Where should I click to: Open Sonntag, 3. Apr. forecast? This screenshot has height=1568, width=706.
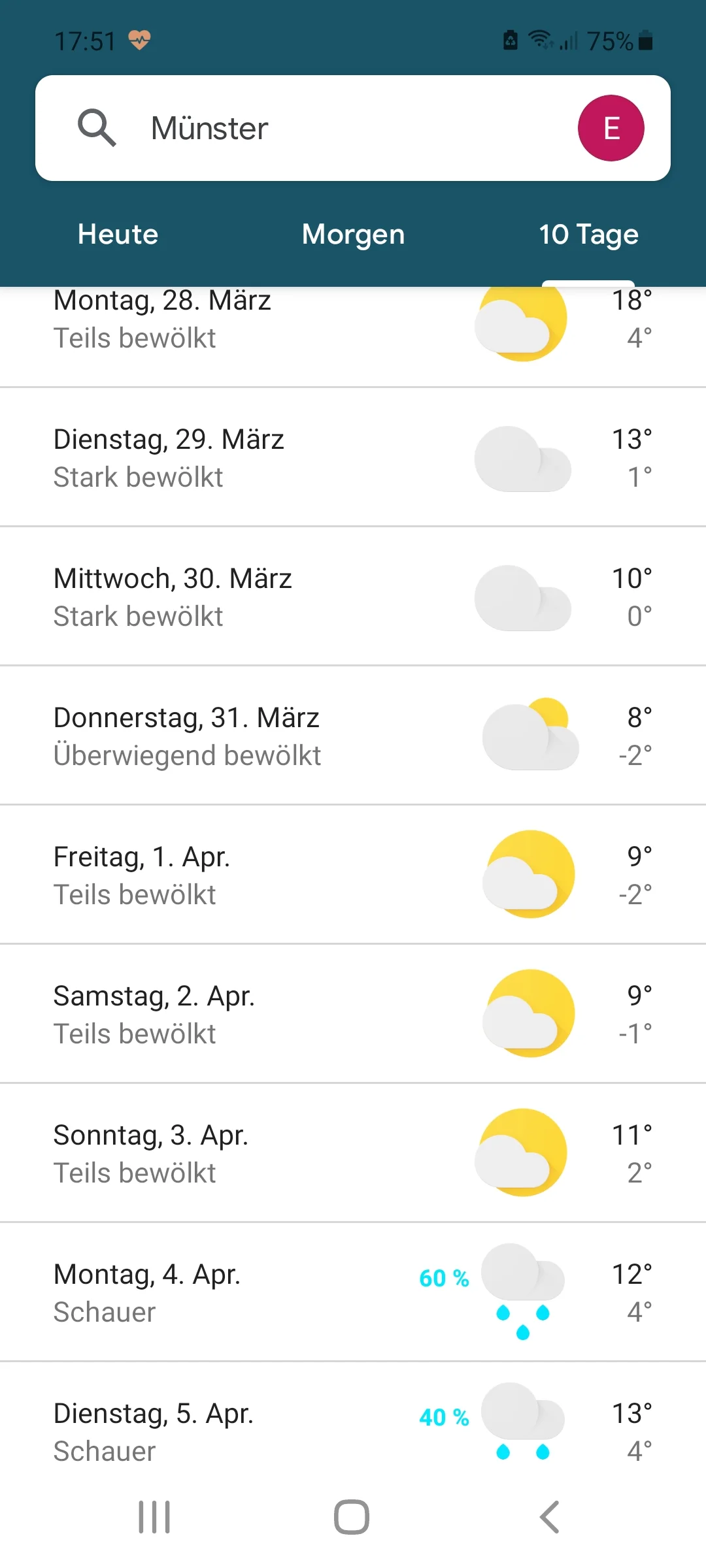353,1153
